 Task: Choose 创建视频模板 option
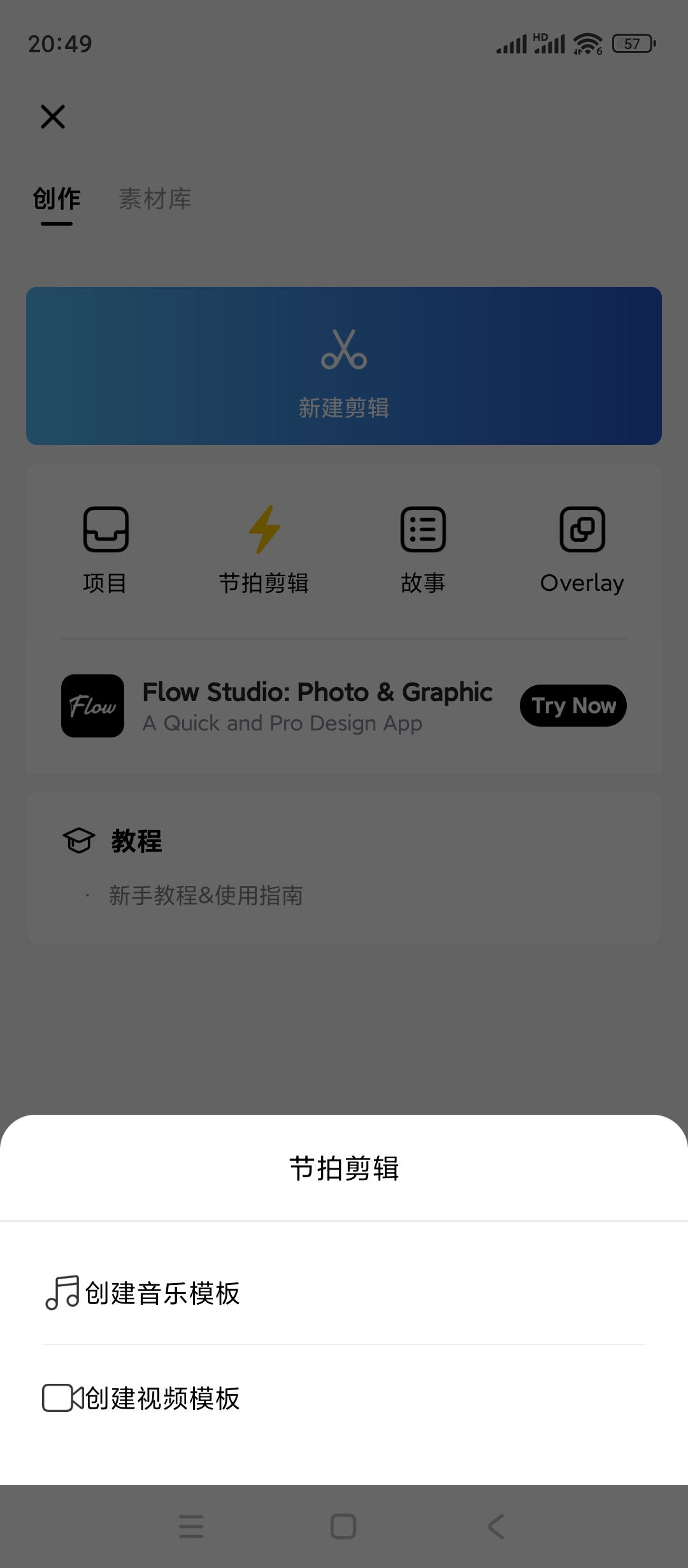tap(162, 1398)
